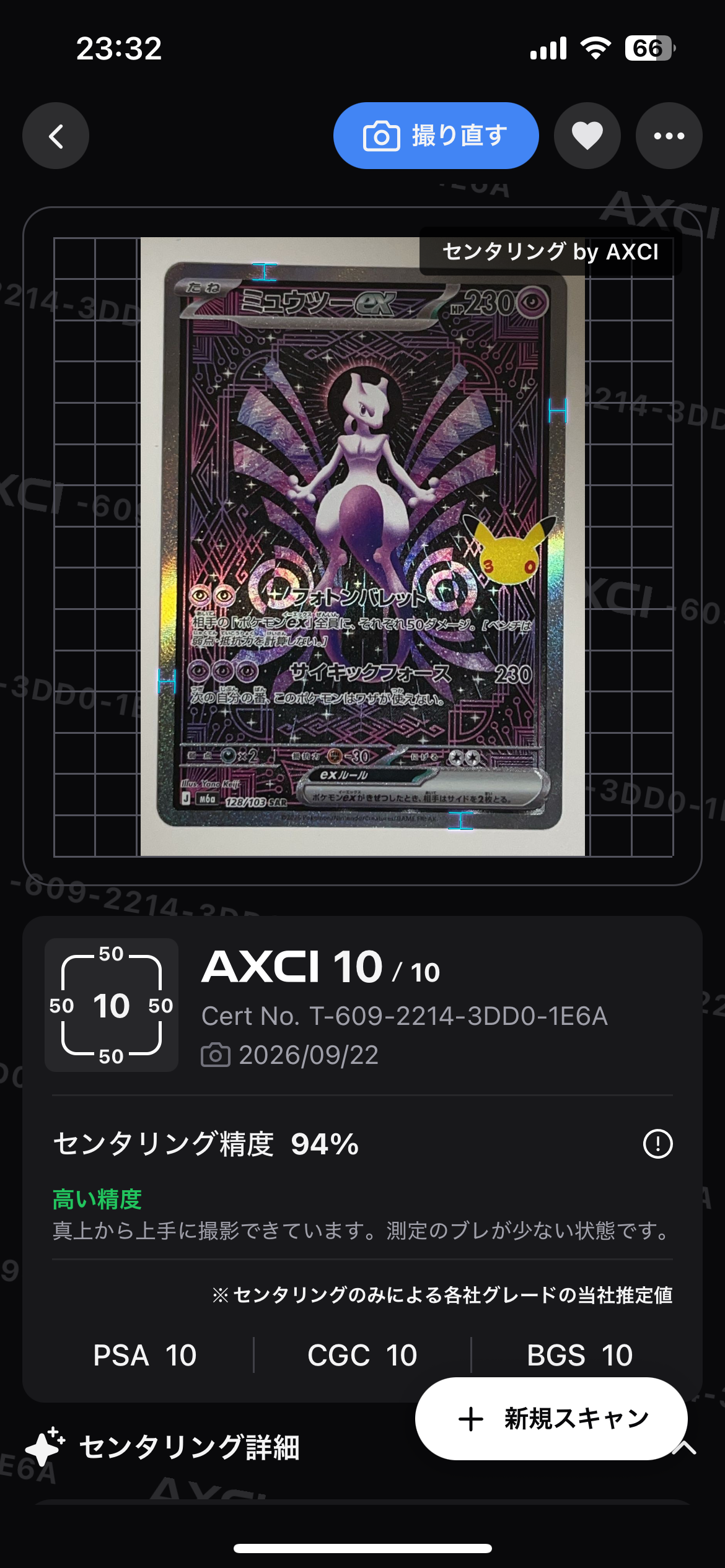The height and width of the screenshot is (1568, 725).
Task: Favorite this scan with the heart icon
Action: pos(587,136)
